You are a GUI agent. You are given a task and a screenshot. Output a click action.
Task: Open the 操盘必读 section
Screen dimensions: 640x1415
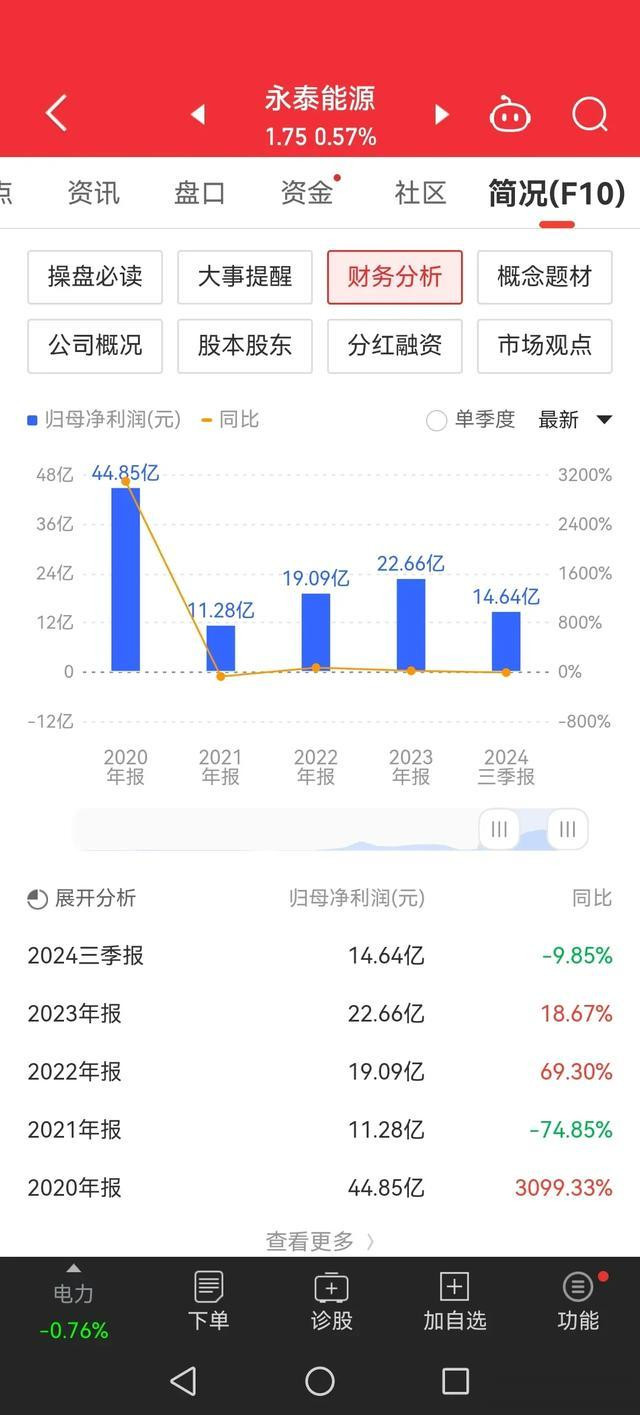95,277
